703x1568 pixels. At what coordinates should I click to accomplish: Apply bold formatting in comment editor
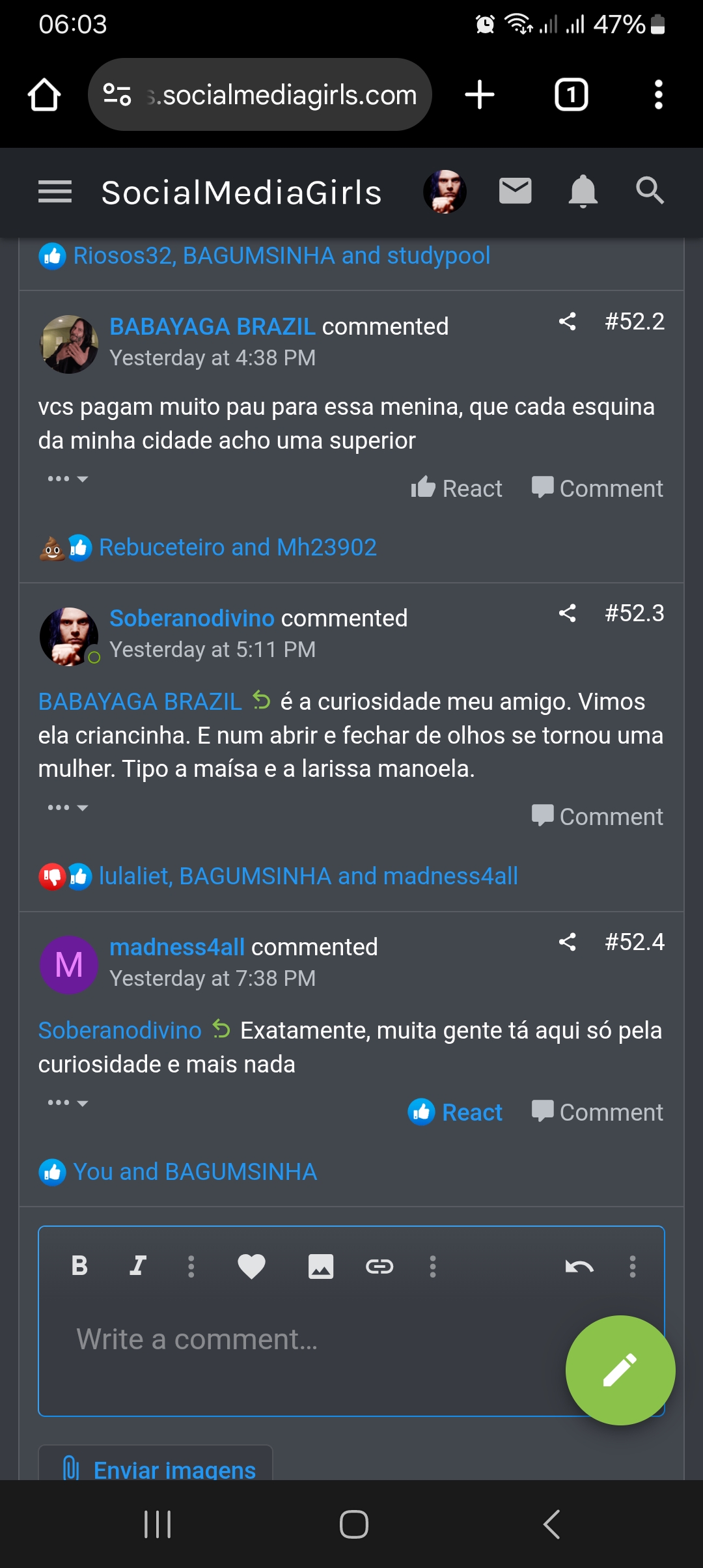pos(79,1266)
